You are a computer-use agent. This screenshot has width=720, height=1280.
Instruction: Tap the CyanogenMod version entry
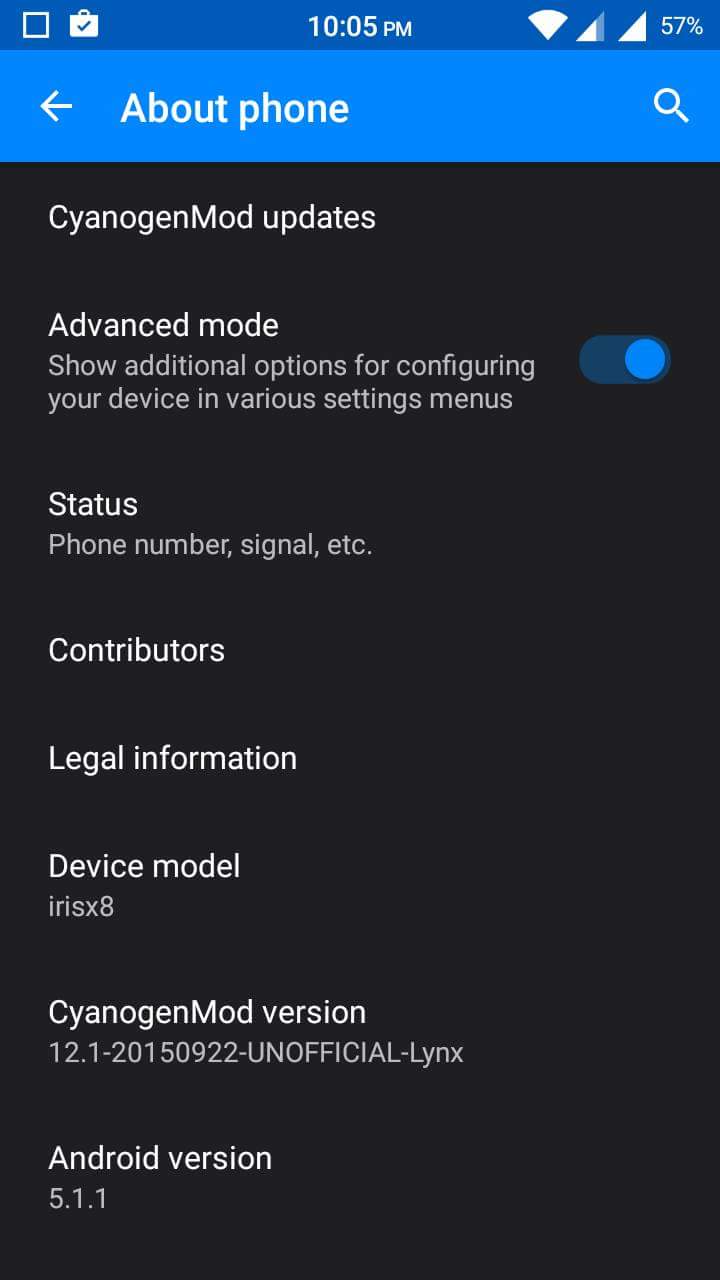[360, 1031]
